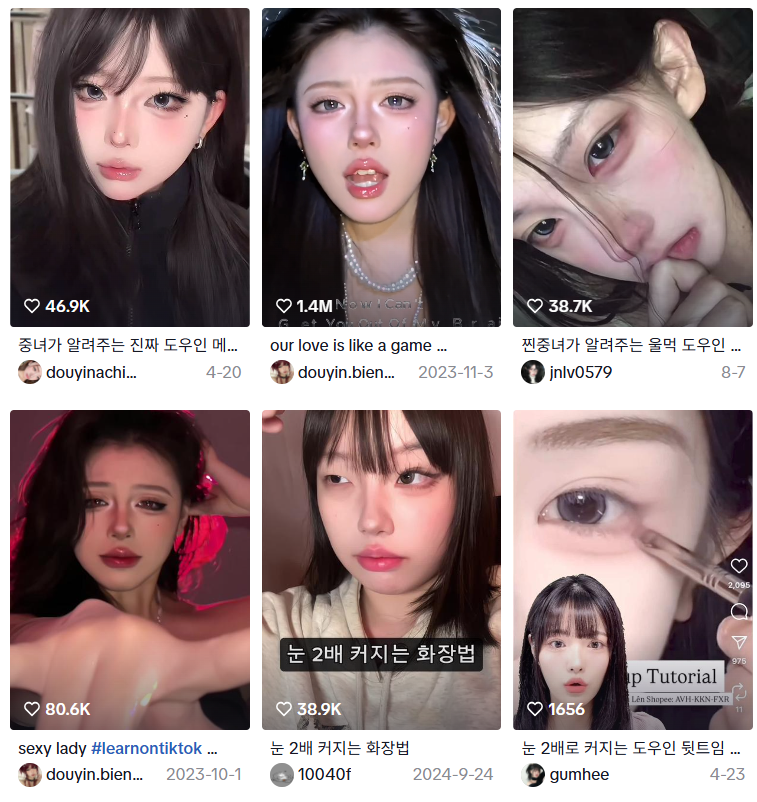View the jnlv0579 profile
Image resolution: width=757 pixels, height=802 pixels.
point(580,373)
